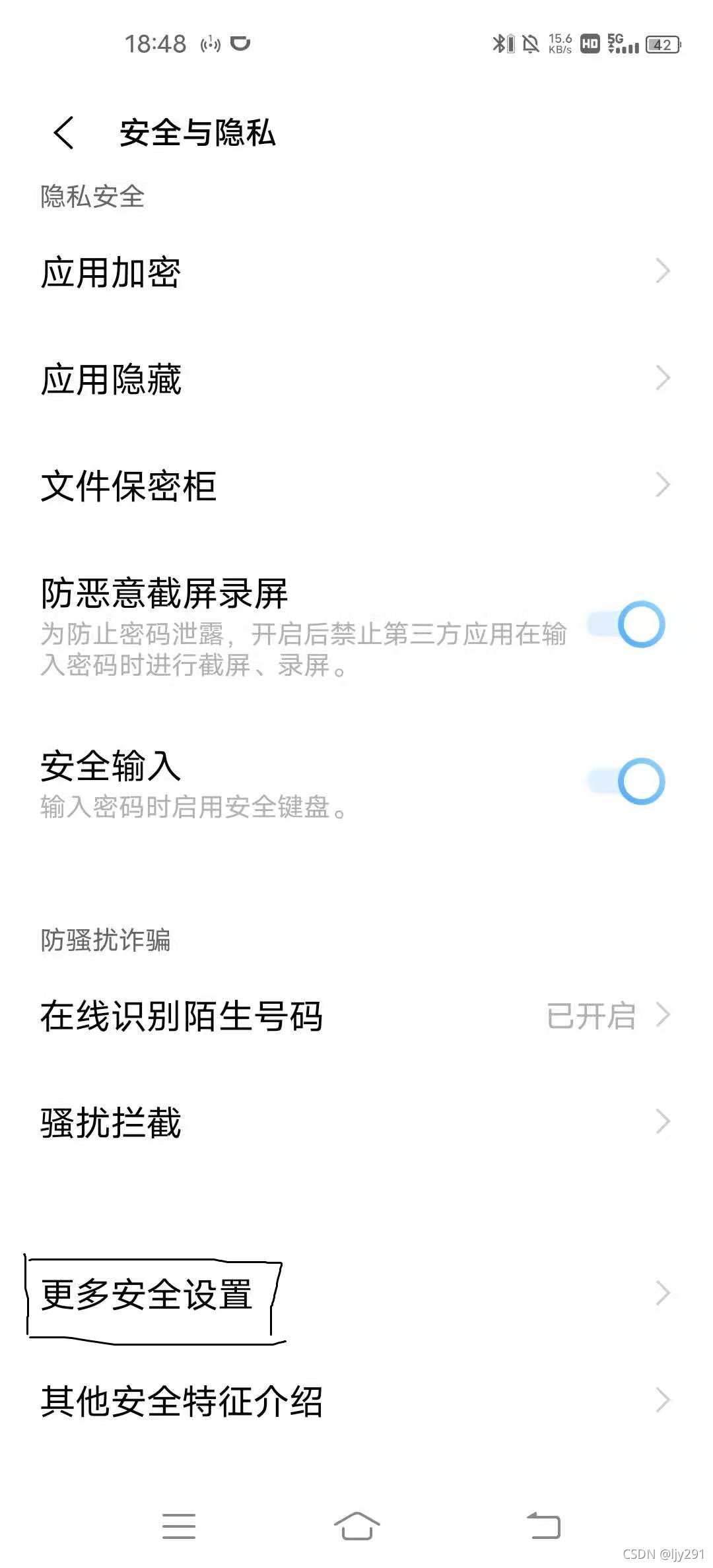Open 在线识别陌生号码 setting
713x1568 pixels.
[x=356, y=1016]
